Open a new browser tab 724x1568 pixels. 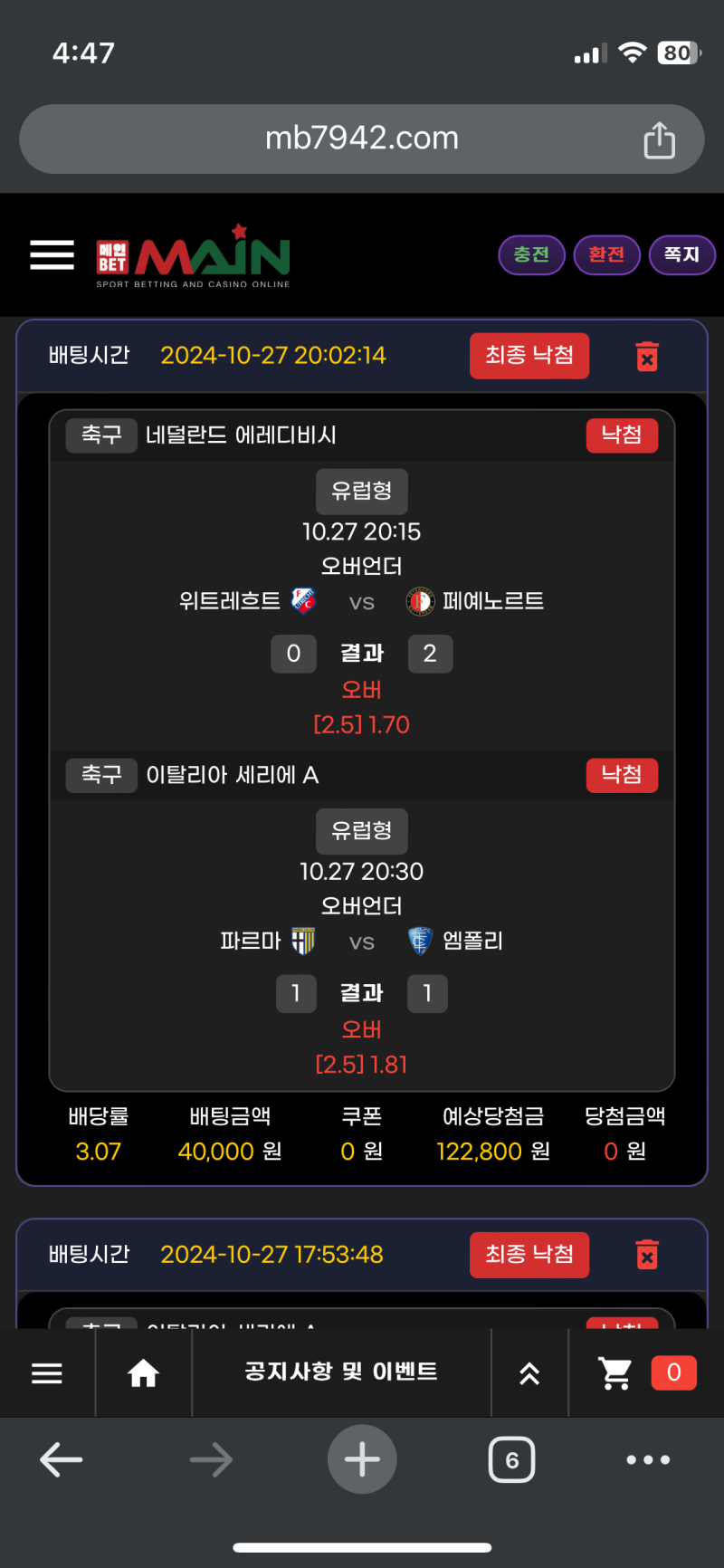[362, 1459]
